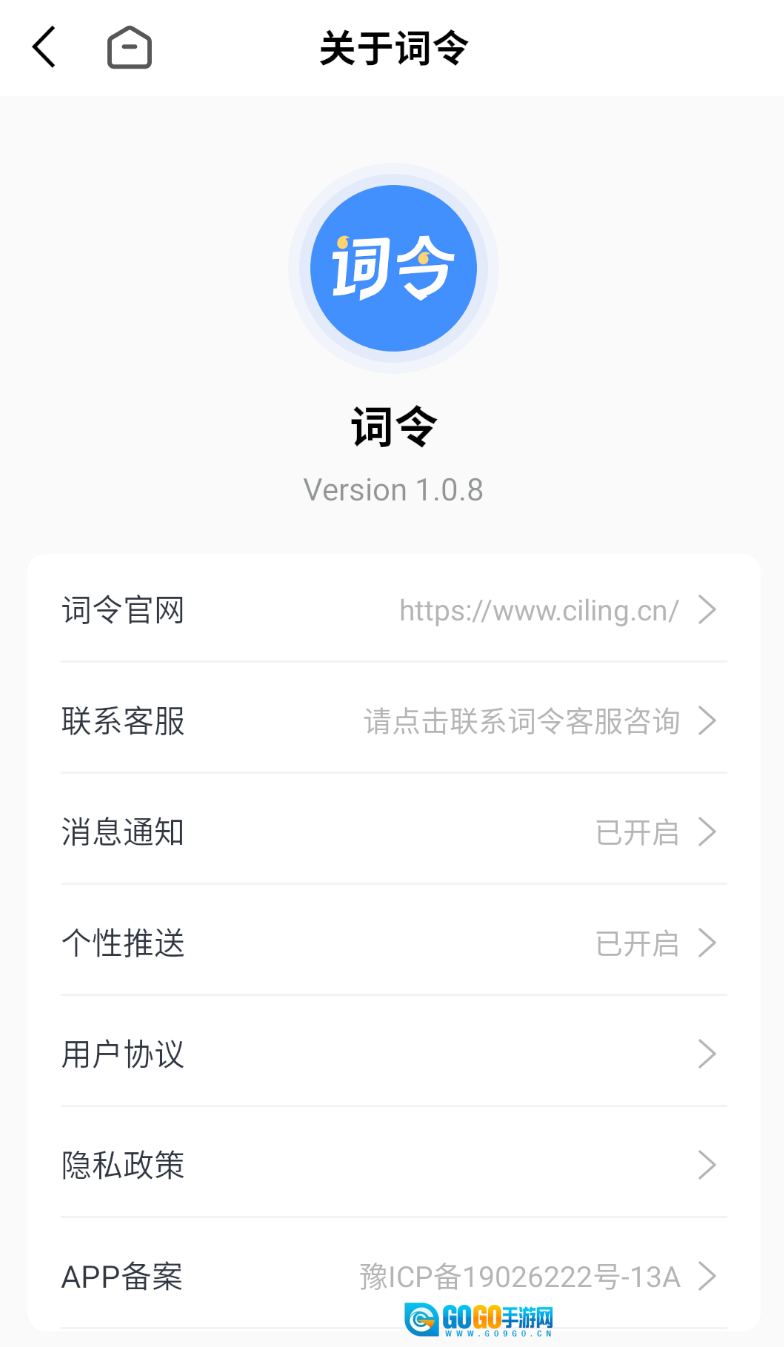Open 消息通知 settings
The image size is (784, 1347).
coord(393,832)
